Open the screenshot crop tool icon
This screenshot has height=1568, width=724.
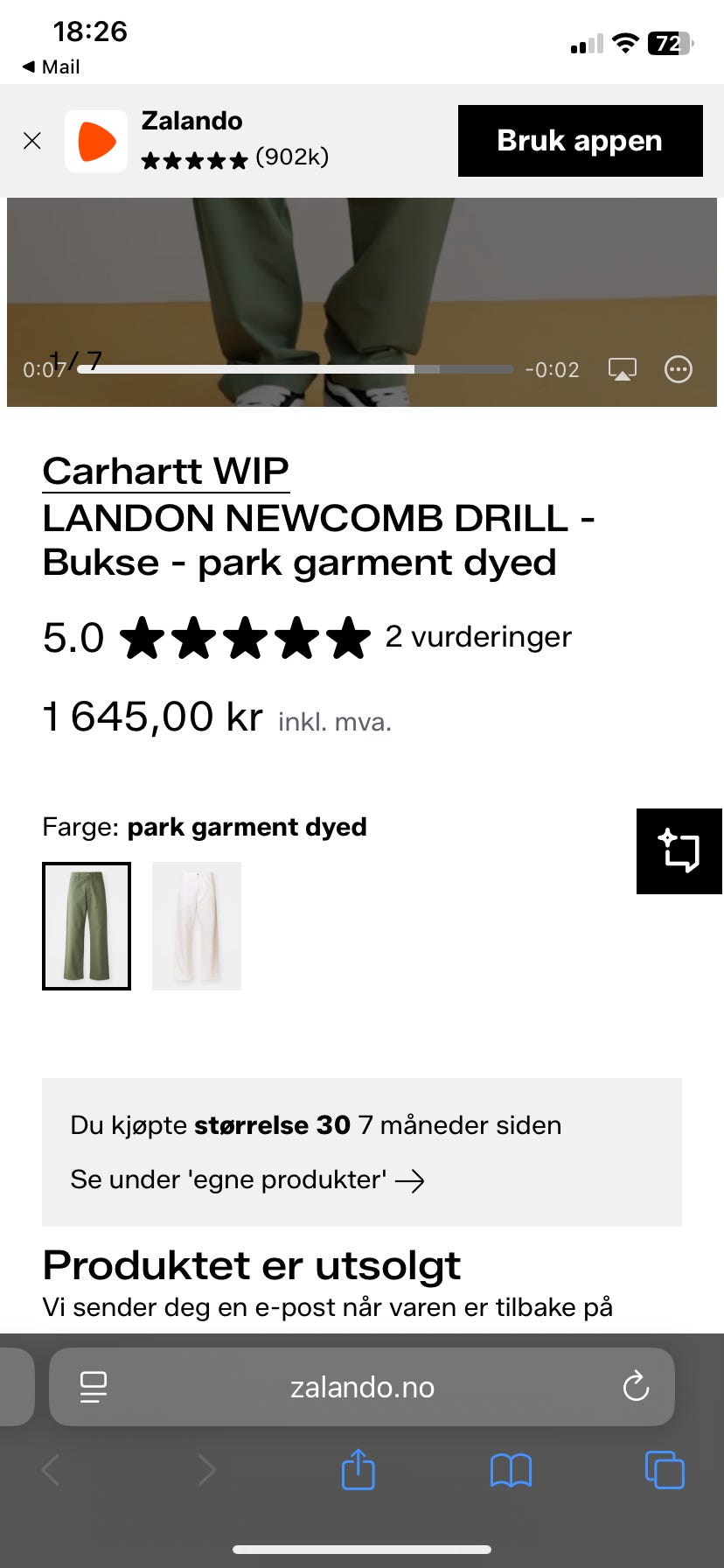pyautogui.click(x=679, y=850)
